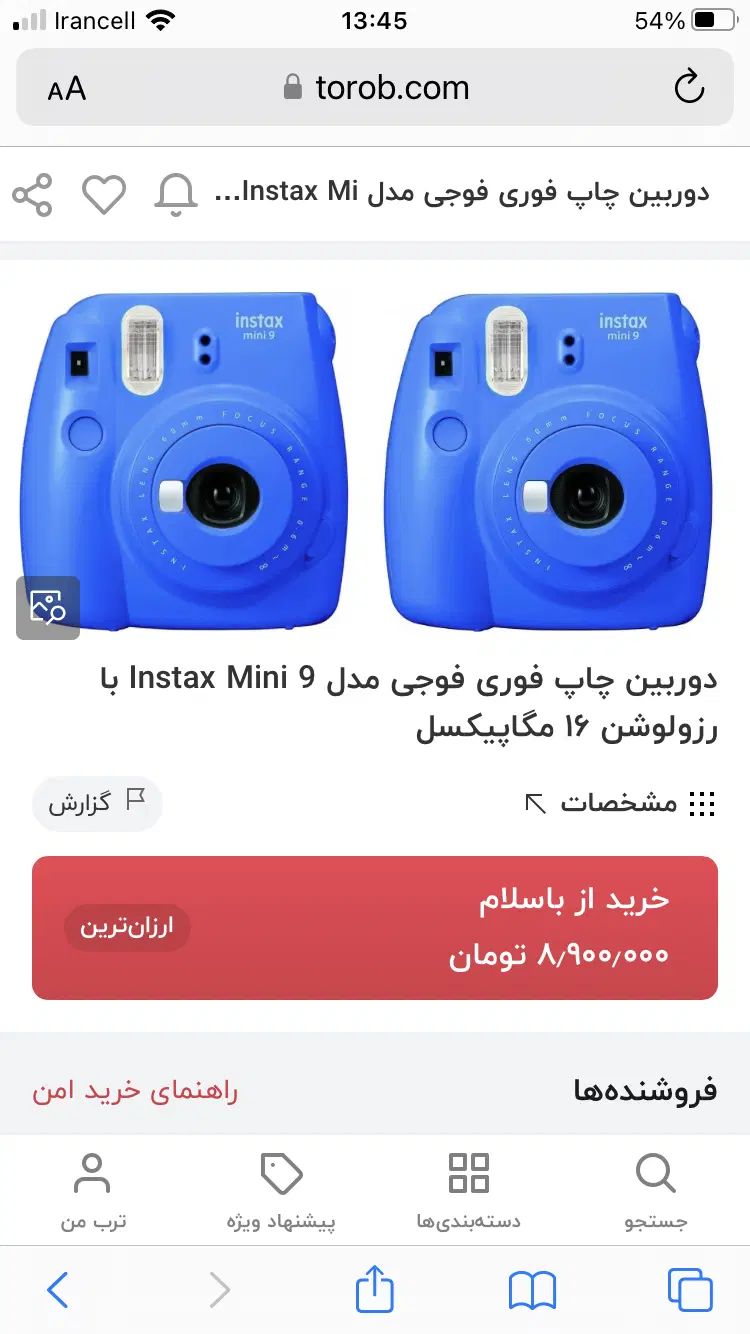Share this product page
The width and height of the screenshot is (750, 1334).
click(32, 194)
